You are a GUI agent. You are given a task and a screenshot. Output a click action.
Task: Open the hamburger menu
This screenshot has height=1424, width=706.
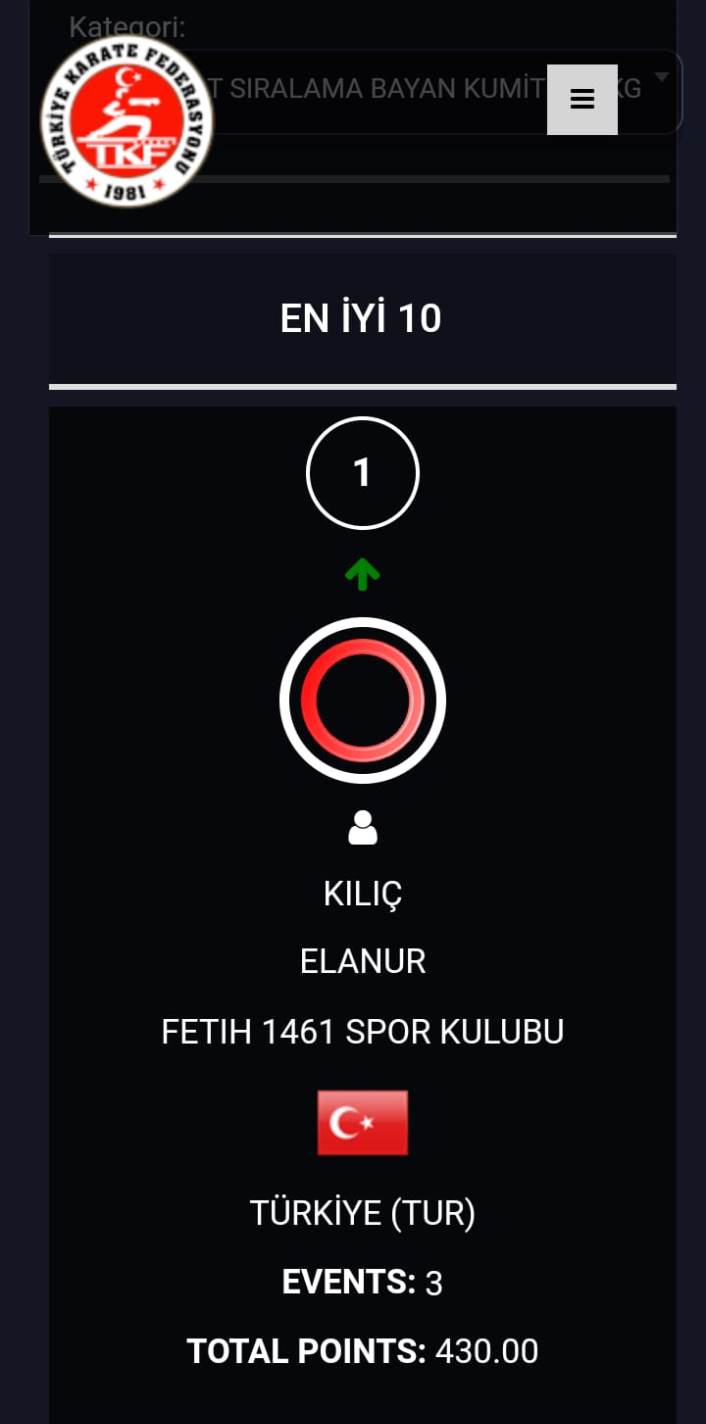tap(582, 99)
